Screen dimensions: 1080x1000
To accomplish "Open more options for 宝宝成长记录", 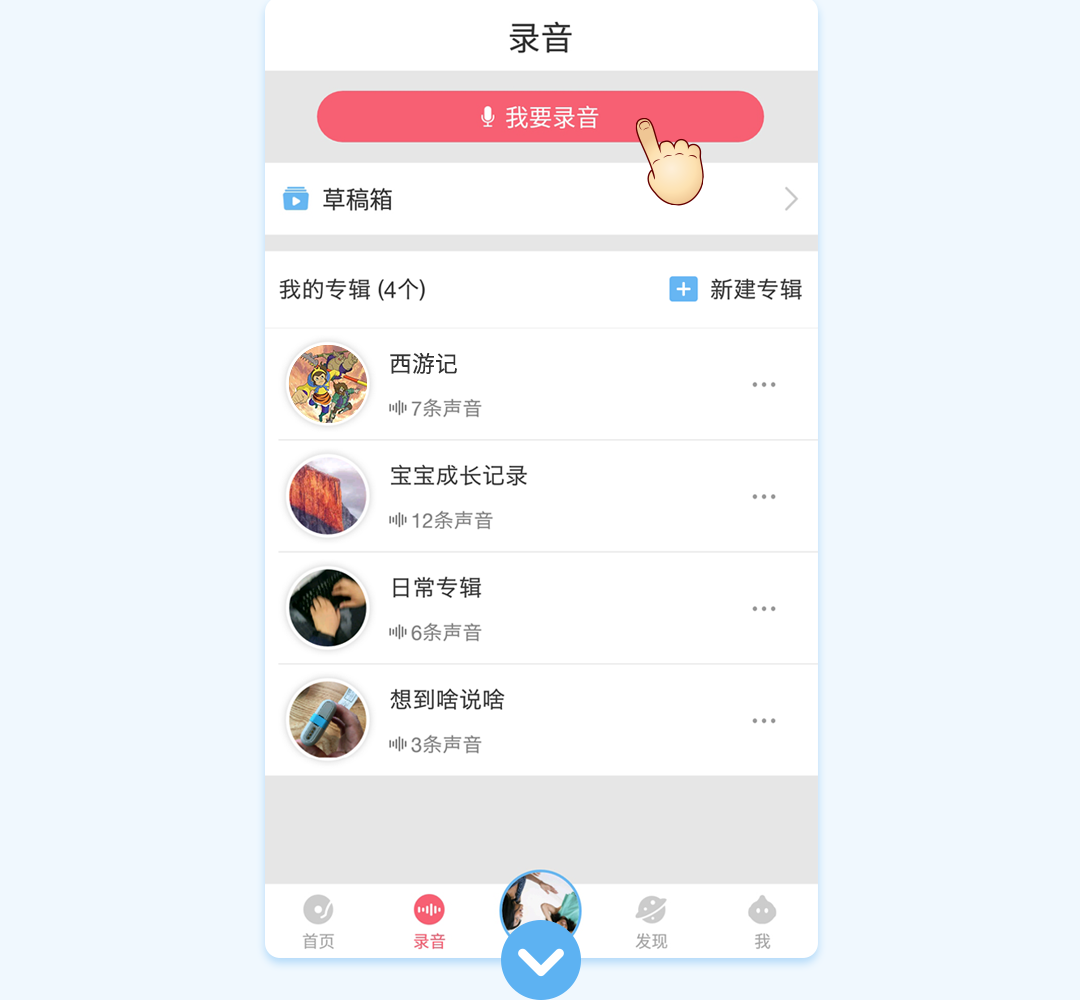I will 764,497.
